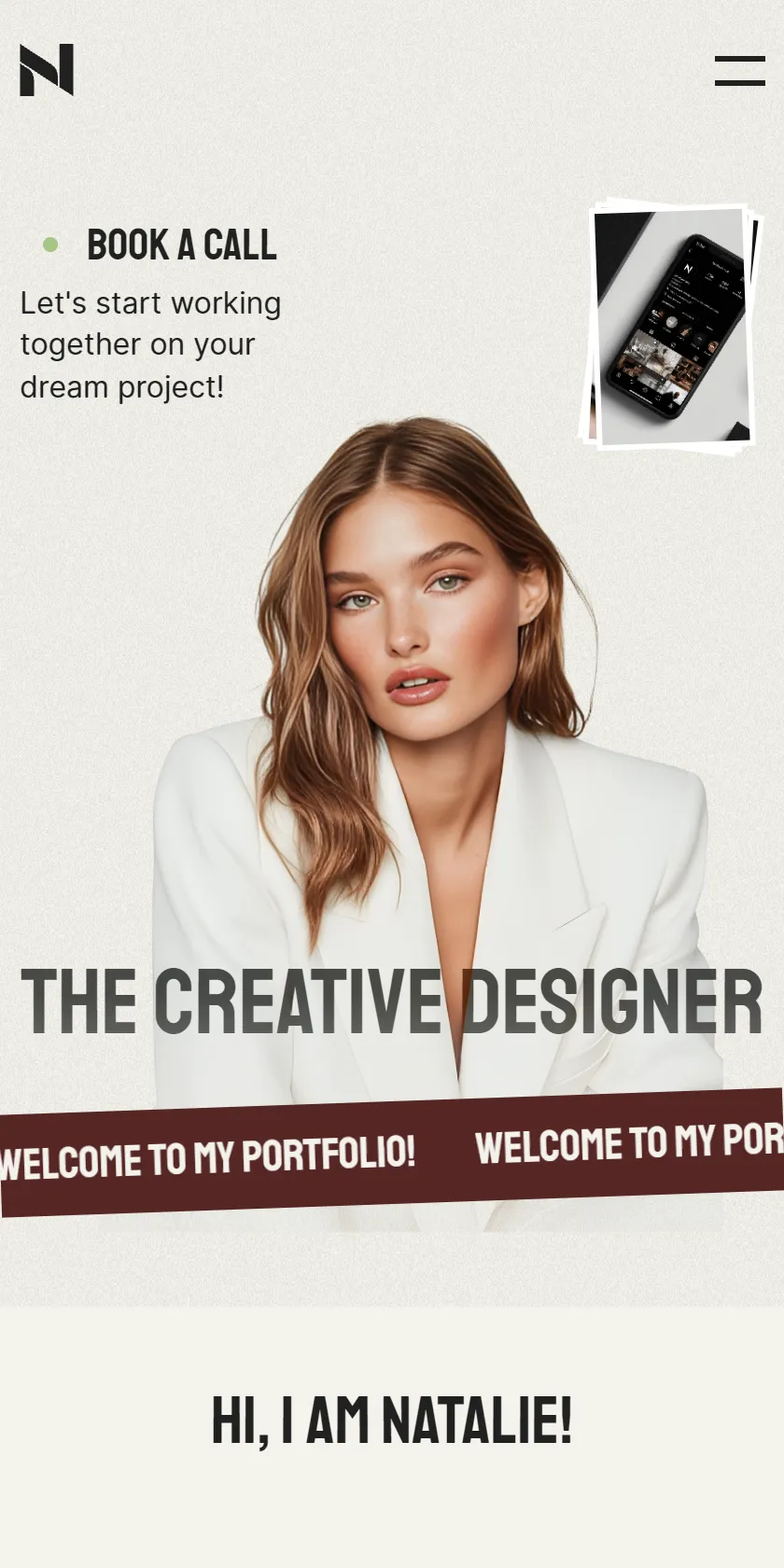
Task: Open the hamburger menu
Action: (x=739, y=71)
